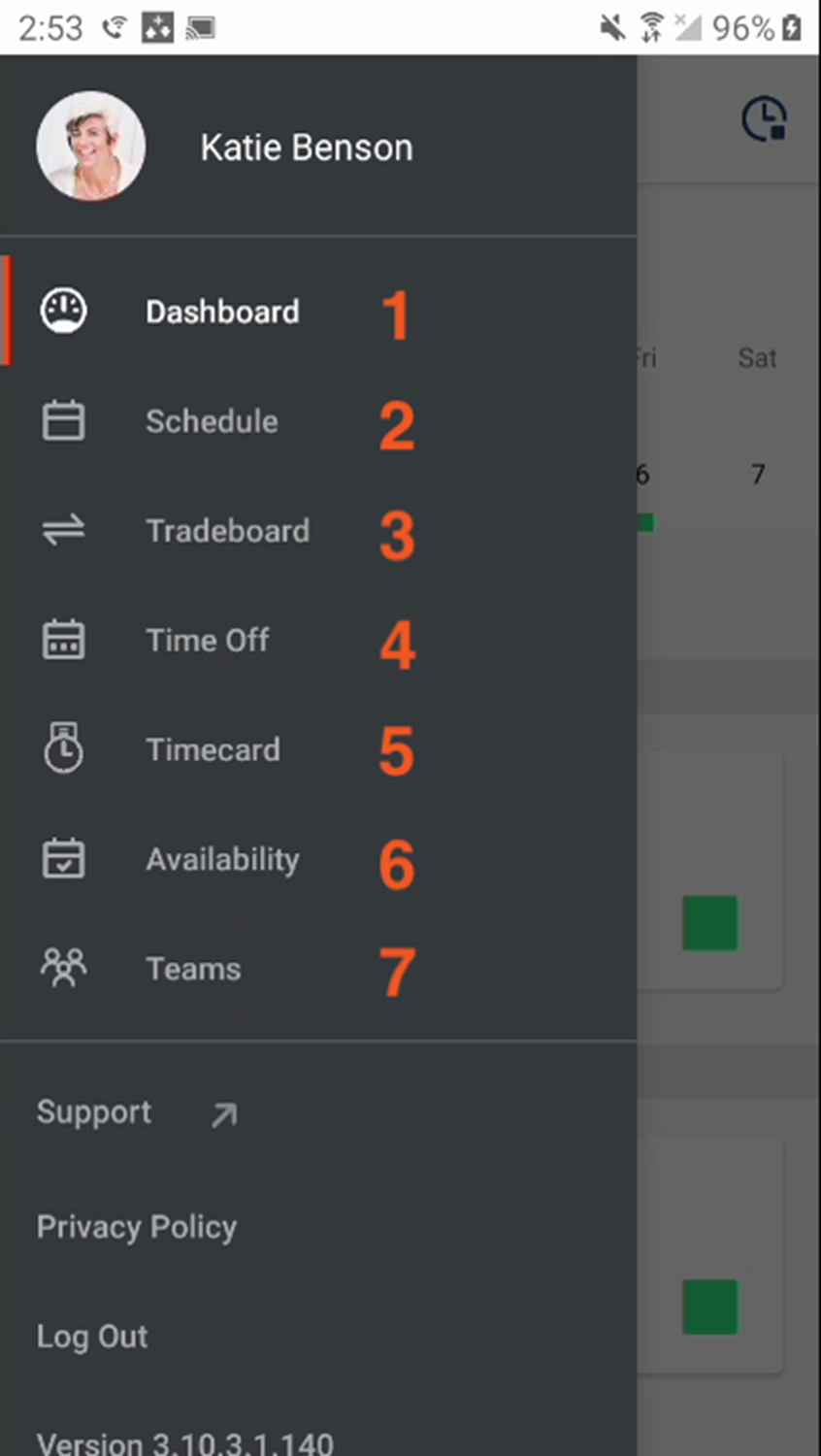
Task: View Availability
Action: (318, 859)
